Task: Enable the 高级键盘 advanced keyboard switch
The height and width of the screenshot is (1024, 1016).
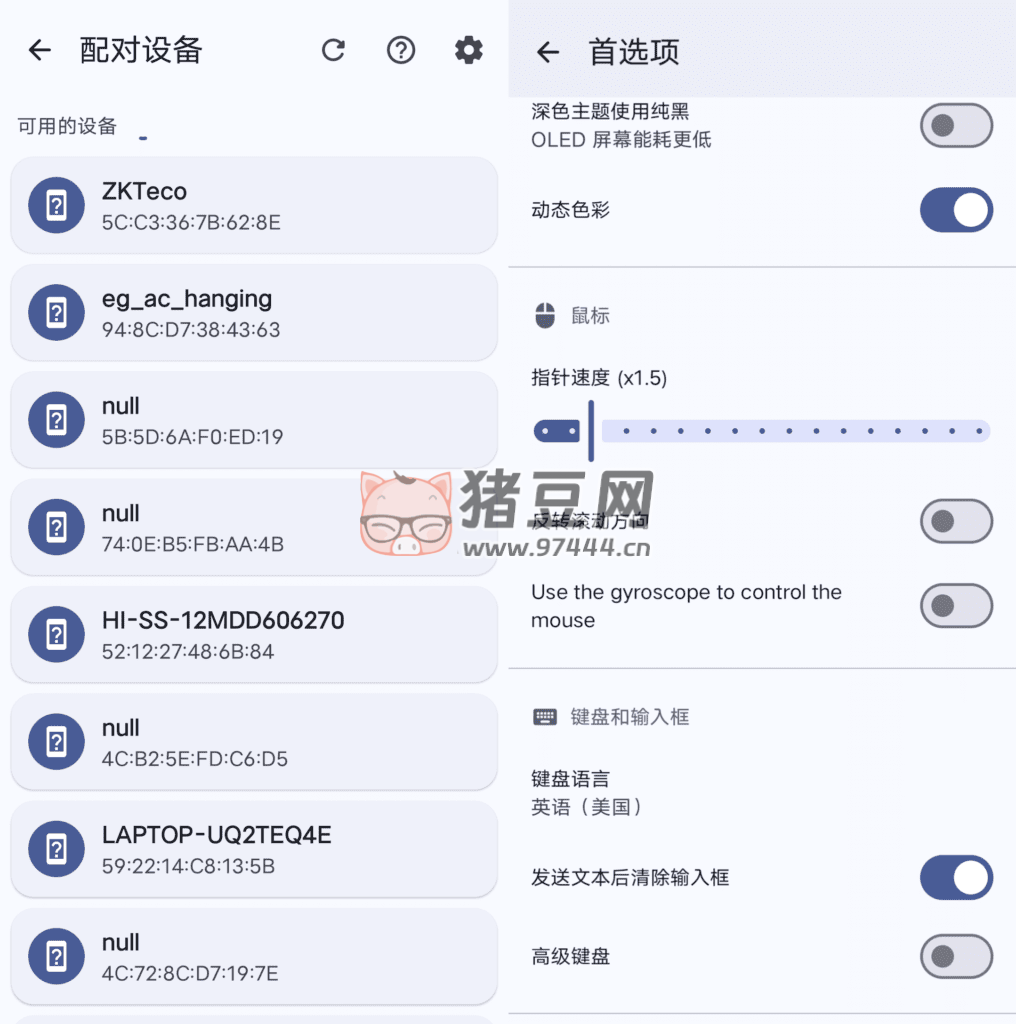Action: [955, 957]
